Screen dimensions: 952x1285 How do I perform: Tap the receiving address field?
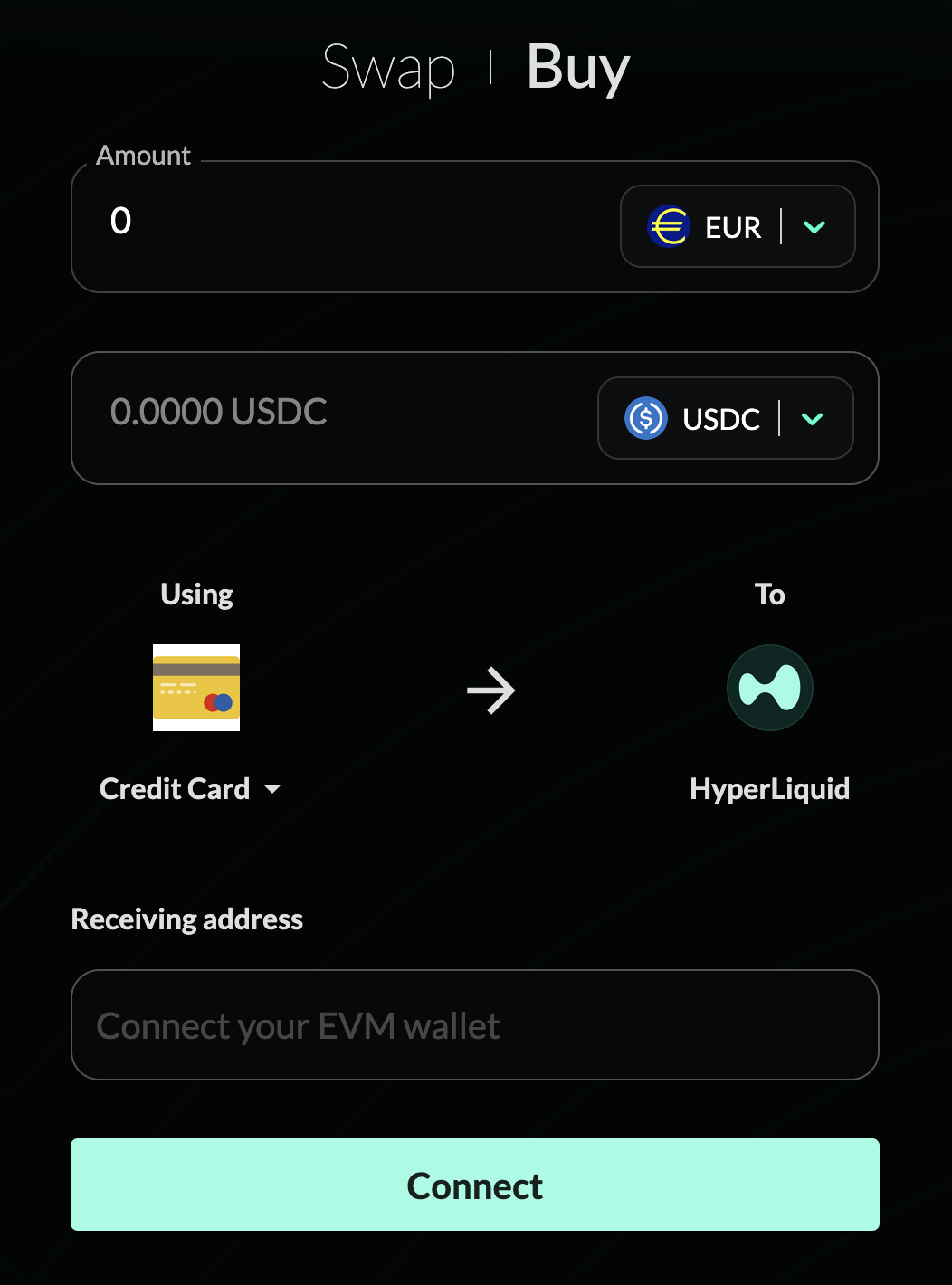(x=475, y=1025)
